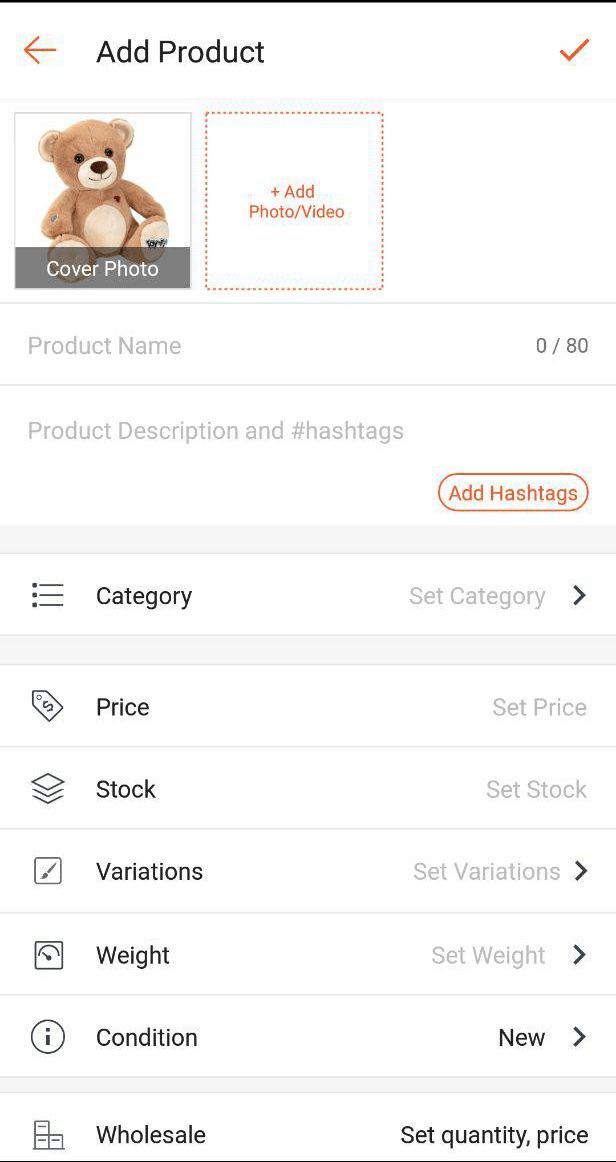
Task: Go back using the orange arrow
Action: (x=40, y=50)
